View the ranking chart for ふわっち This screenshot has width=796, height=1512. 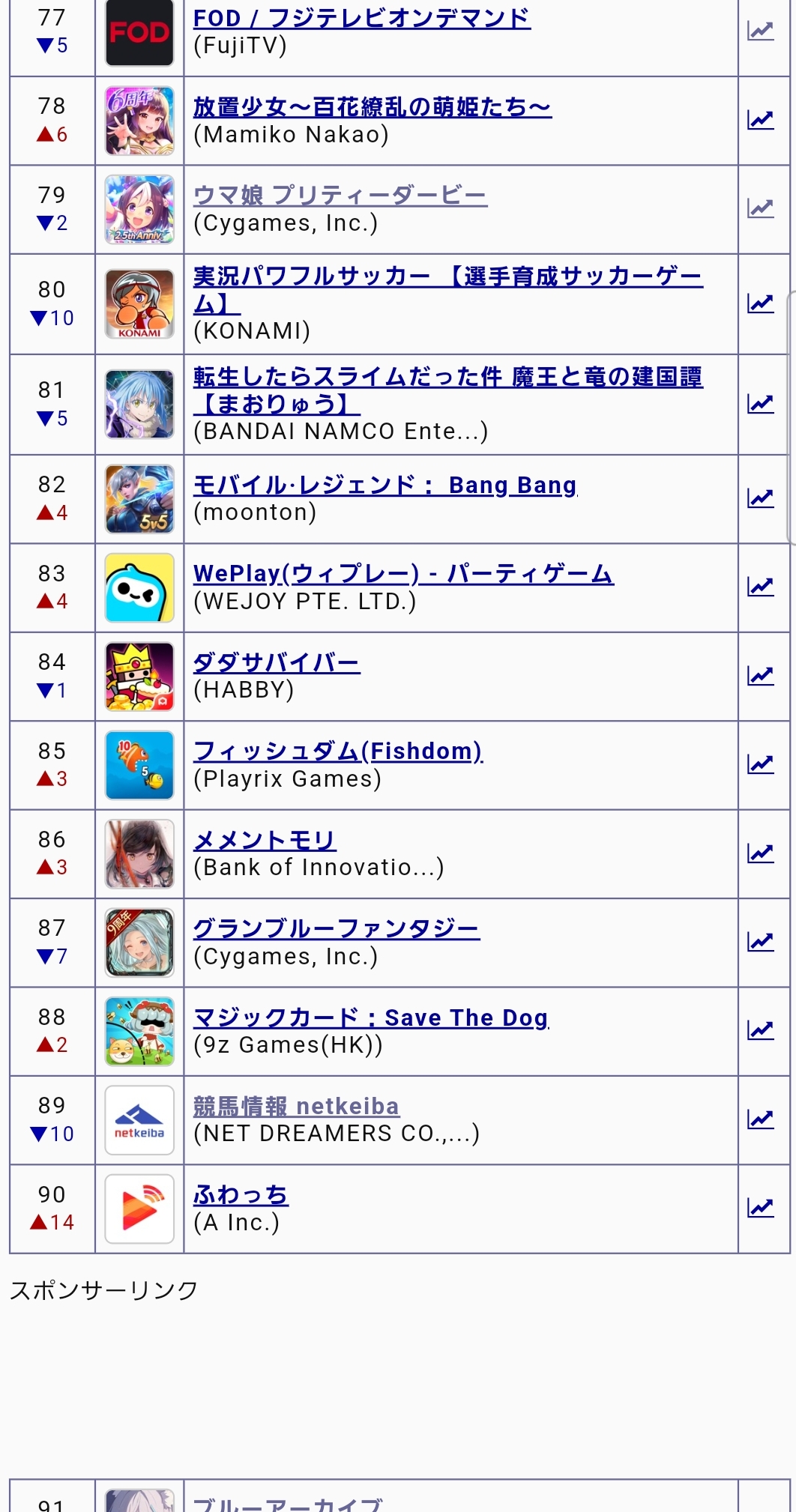tap(761, 1207)
